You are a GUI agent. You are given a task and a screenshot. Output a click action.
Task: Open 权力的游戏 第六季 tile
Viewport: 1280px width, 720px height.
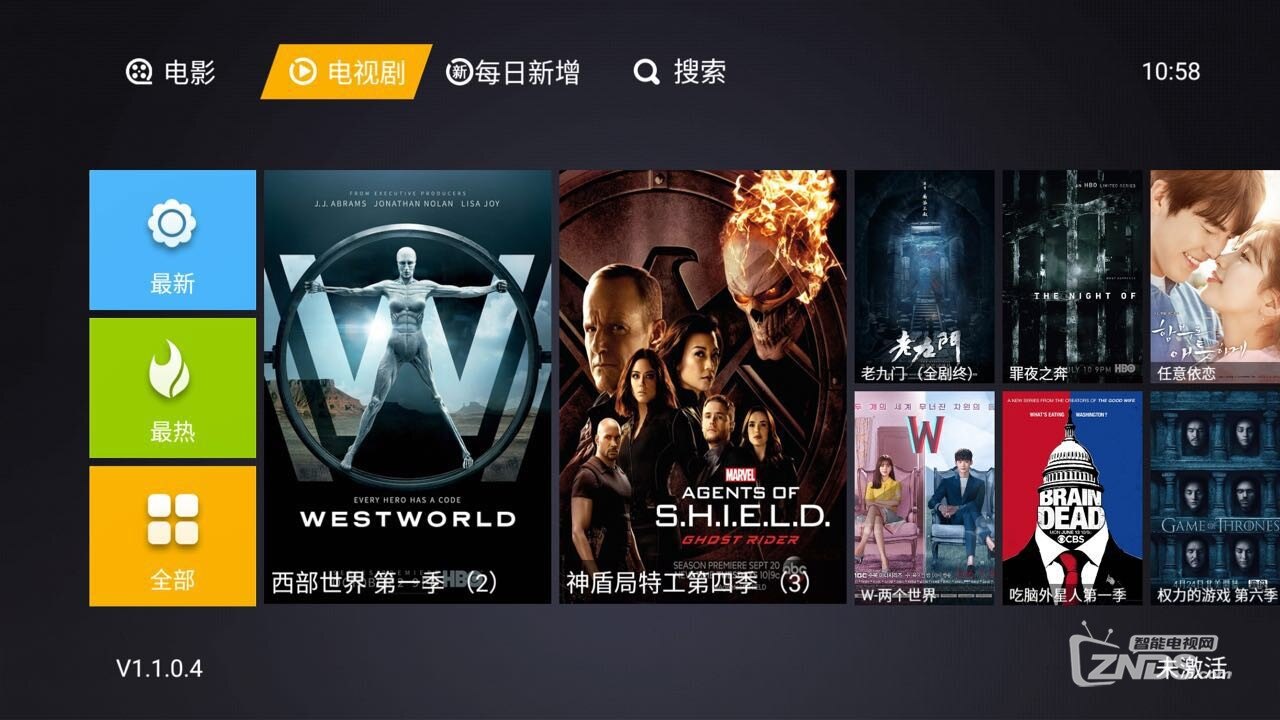(1214, 497)
